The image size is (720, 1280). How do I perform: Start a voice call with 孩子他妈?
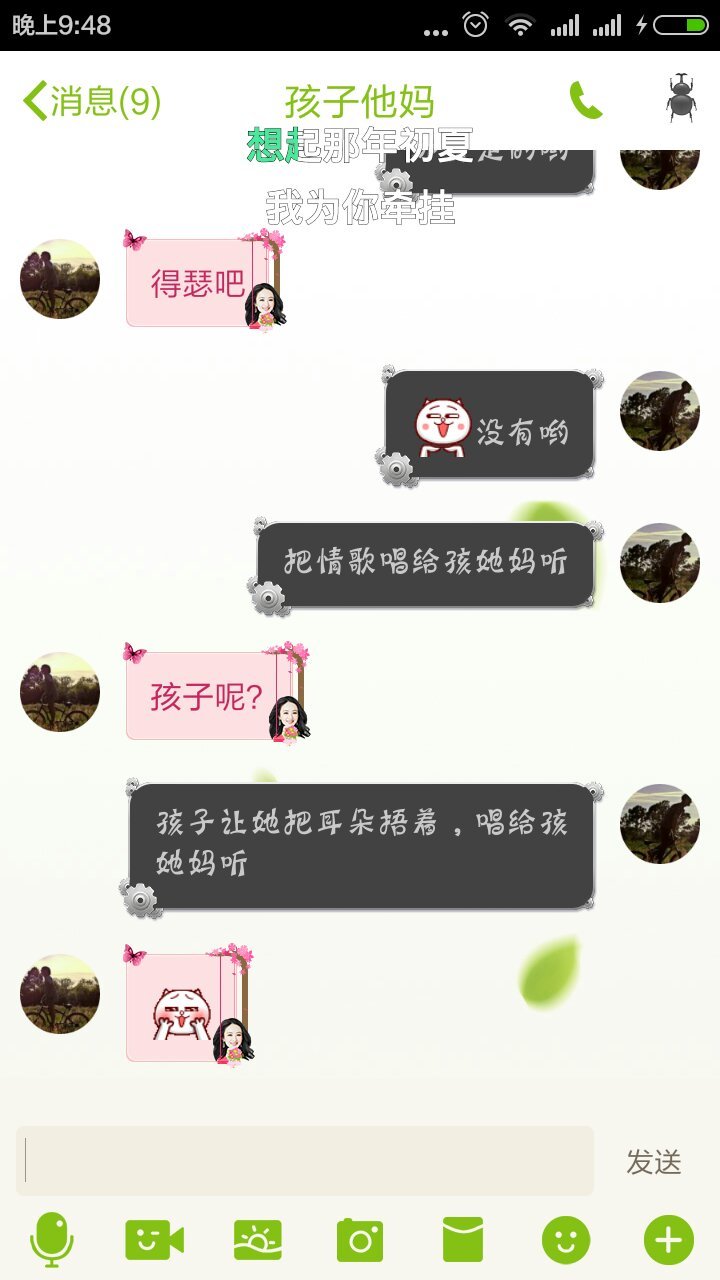click(x=586, y=101)
